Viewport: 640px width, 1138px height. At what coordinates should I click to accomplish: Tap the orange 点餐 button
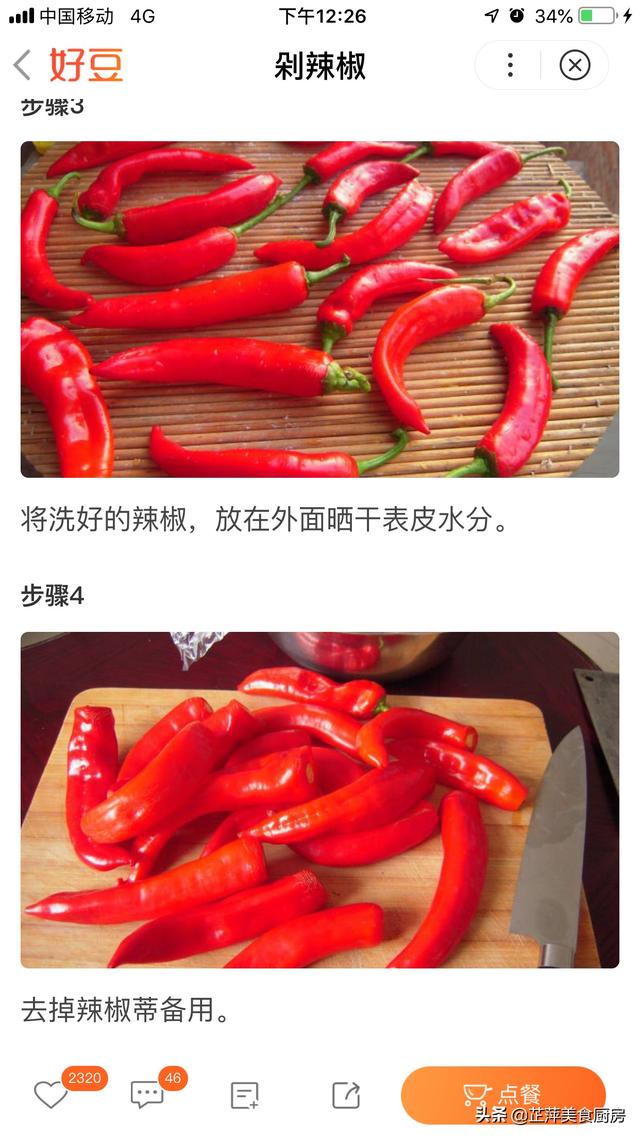pos(503,1094)
